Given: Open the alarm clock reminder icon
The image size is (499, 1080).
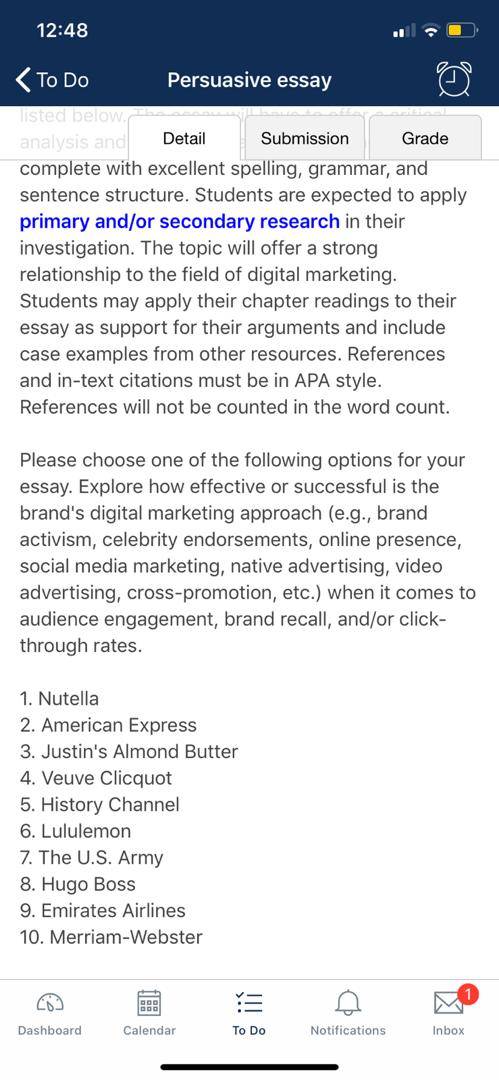Looking at the screenshot, I should coord(456,79).
